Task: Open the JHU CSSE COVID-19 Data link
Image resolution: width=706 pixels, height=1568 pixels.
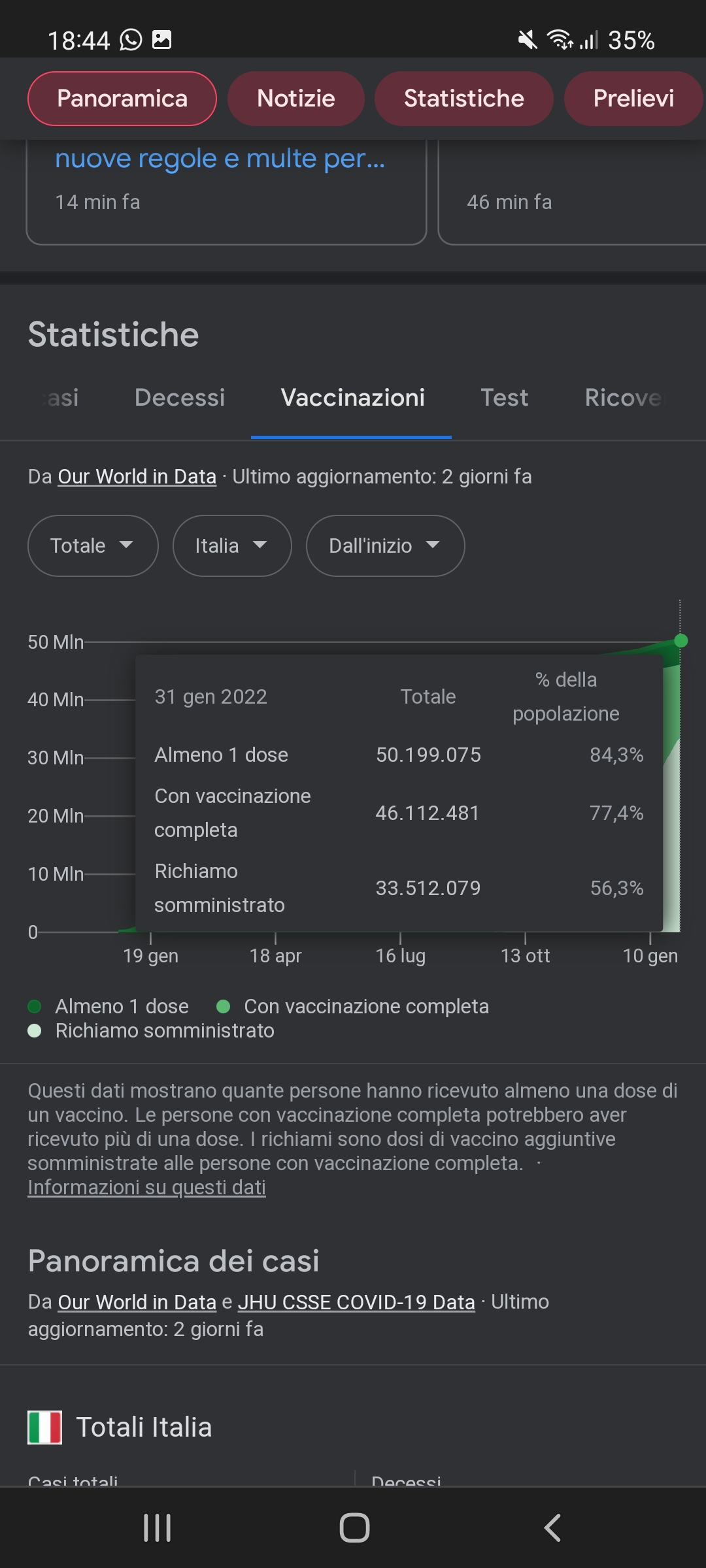Action: [x=356, y=1302]
